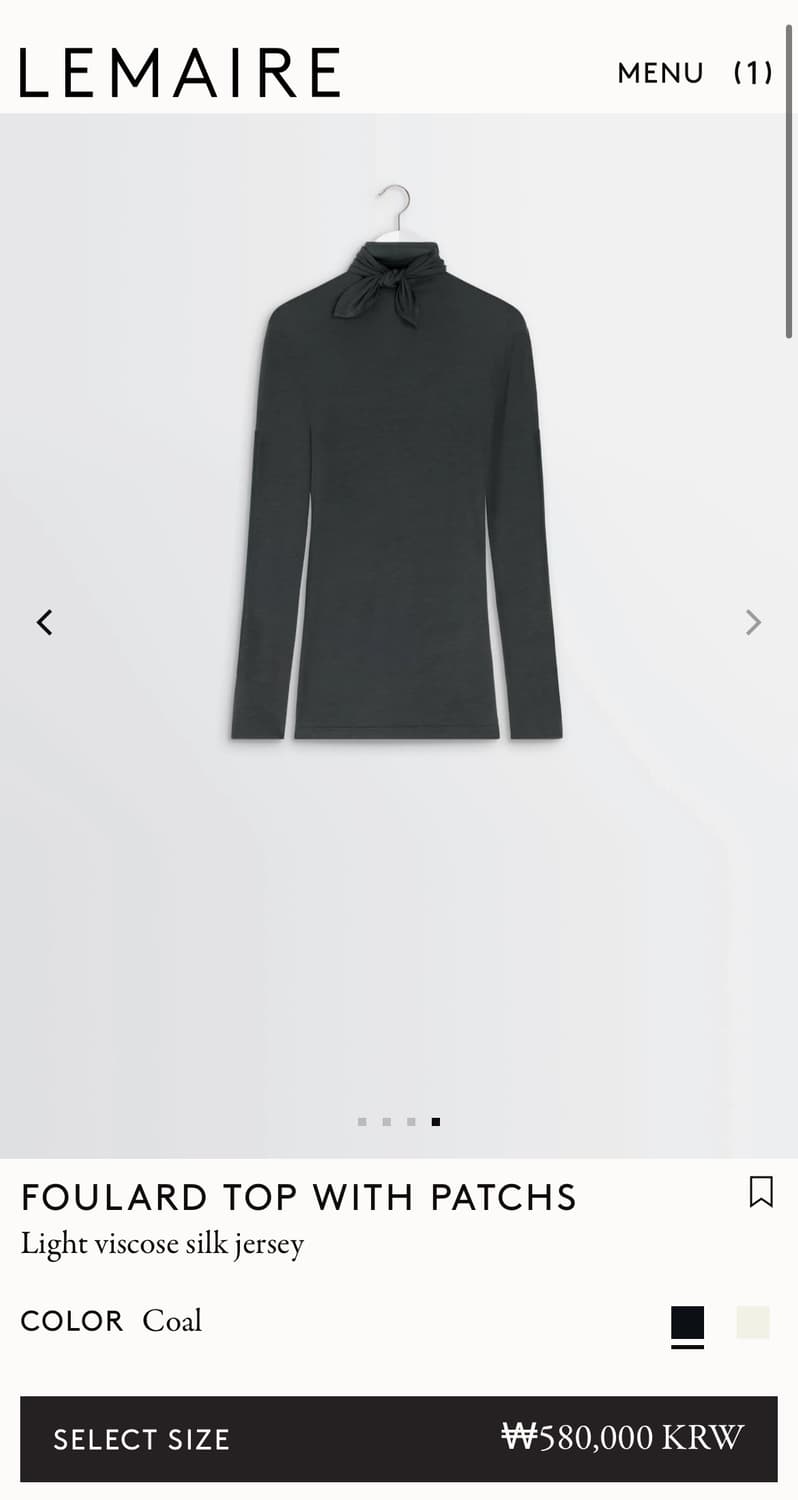Screen dimensions: 798x1500
Task: Bookmark this foulard top to wishlist
Action: [762, 1192]
